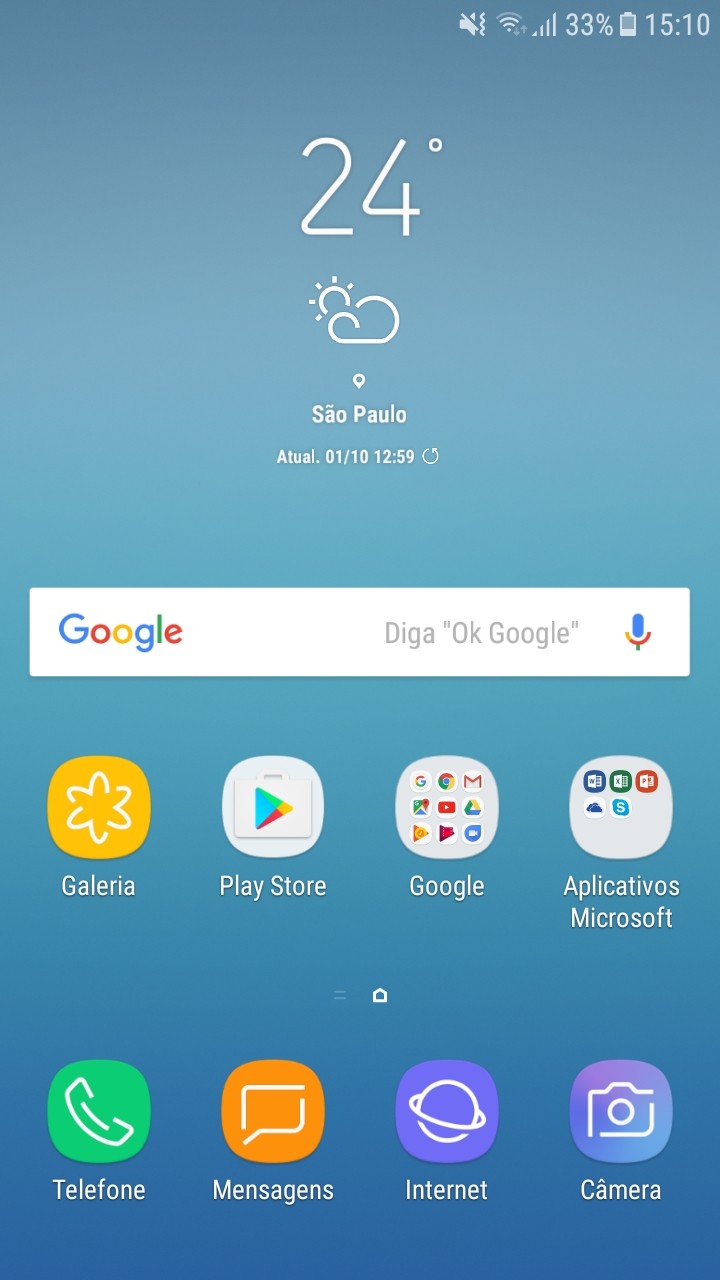Launch the Internet browser

[x=446, y=1112]
